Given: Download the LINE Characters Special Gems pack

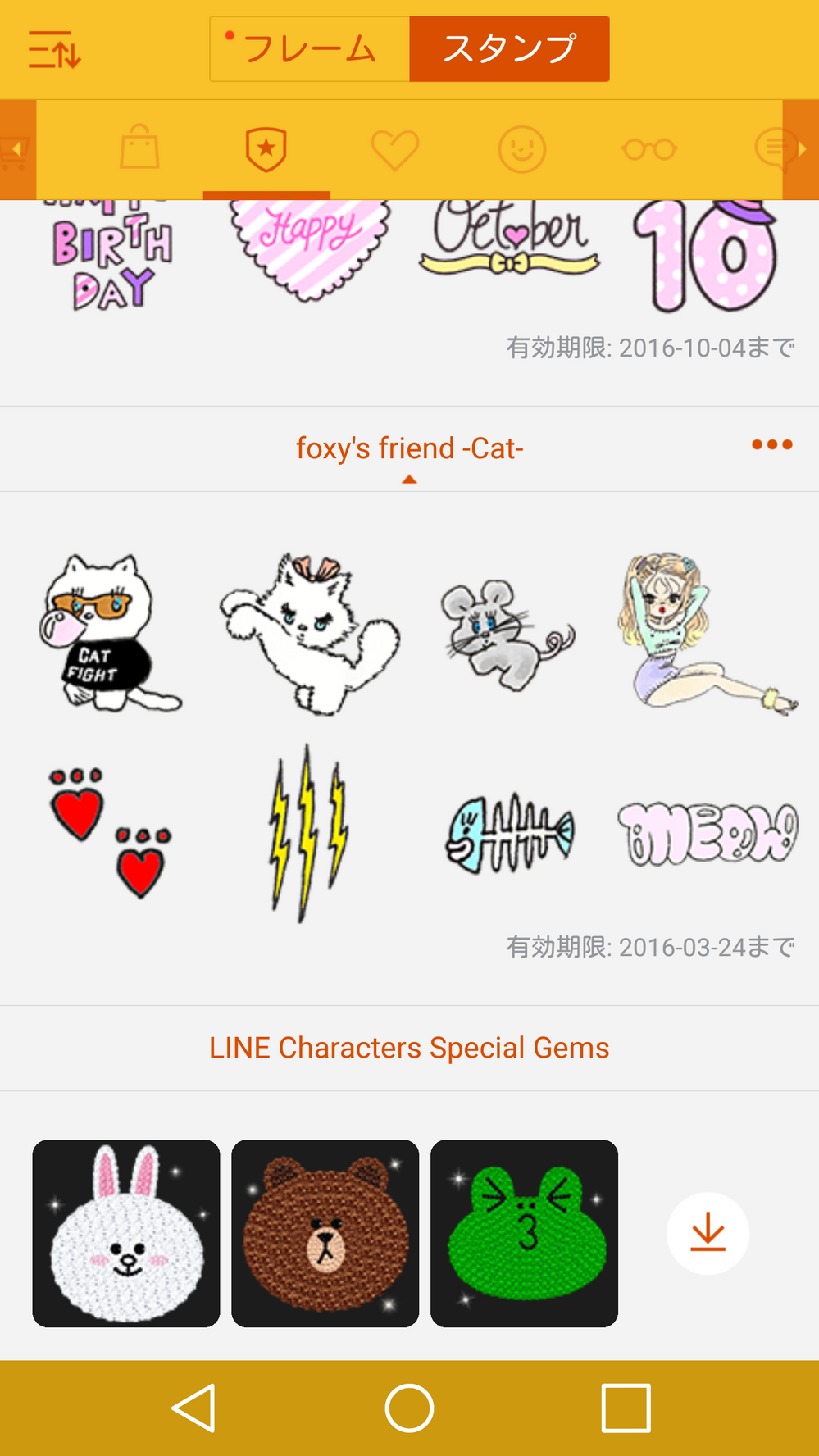Looking at the screenshot, I should tap(707, 1231).
